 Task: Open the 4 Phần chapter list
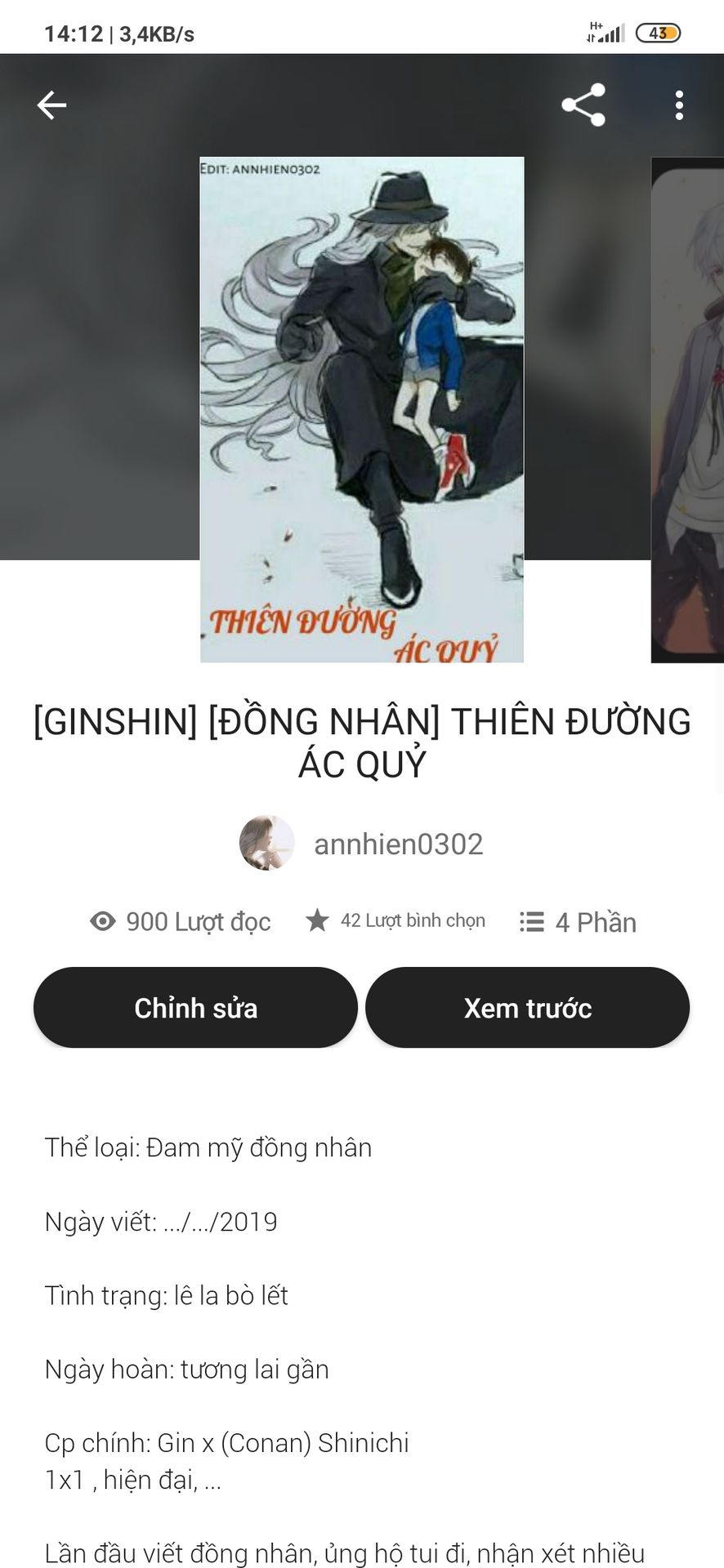(578, 922)
